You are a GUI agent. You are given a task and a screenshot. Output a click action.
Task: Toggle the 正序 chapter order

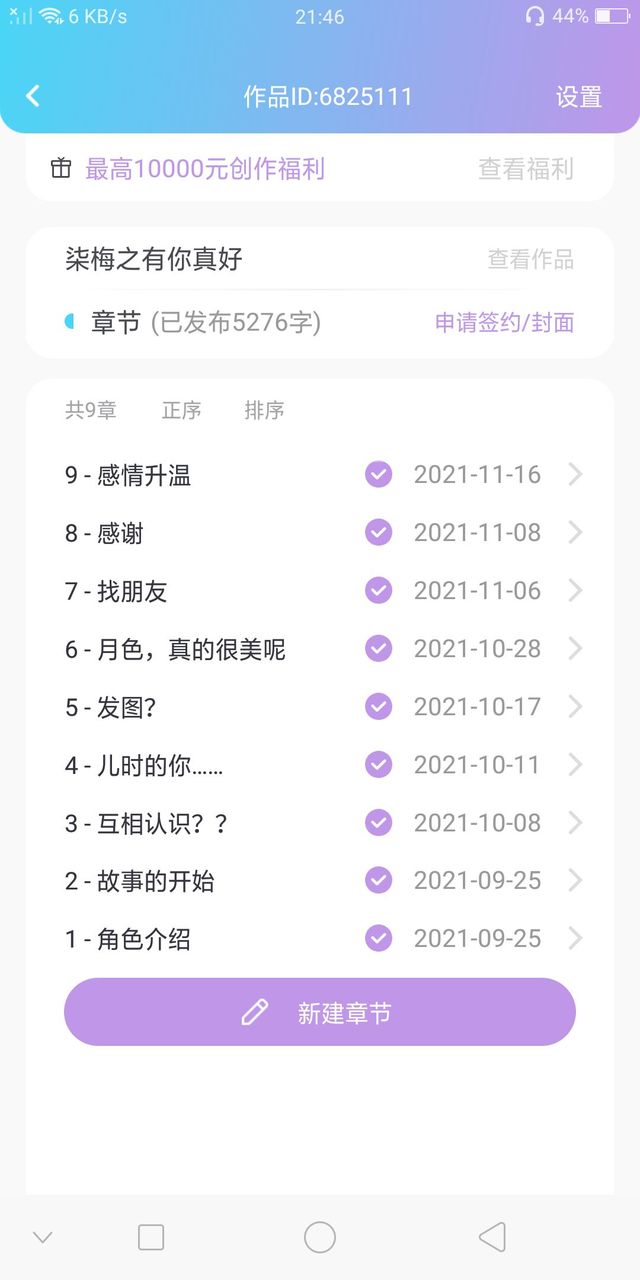182,410
